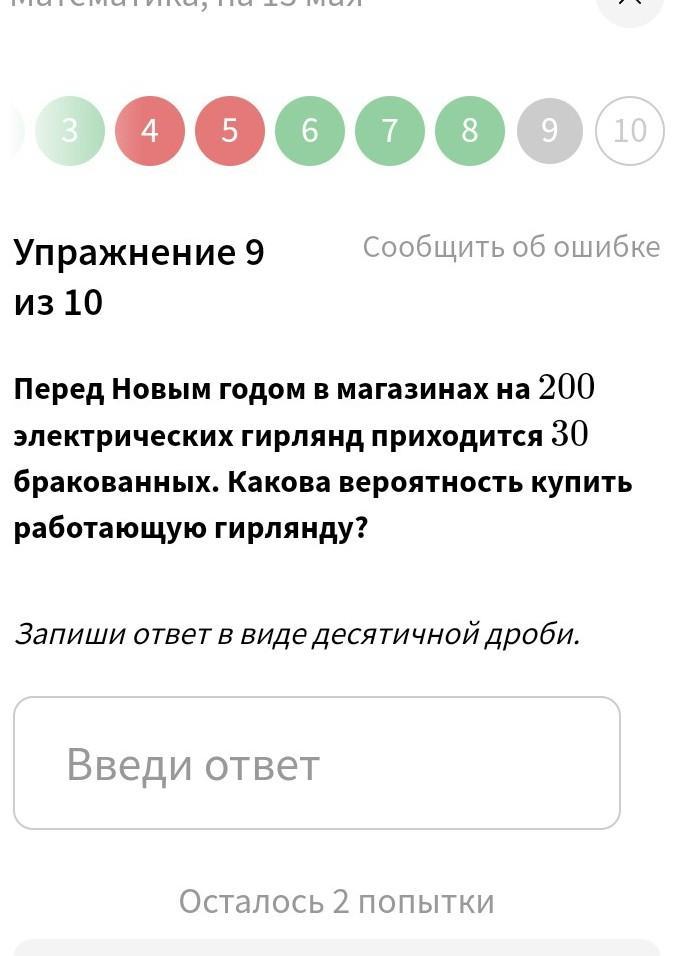This screenshot has height=956, width=681.
Task: Open exercise 5
Action: click(230, 131)
